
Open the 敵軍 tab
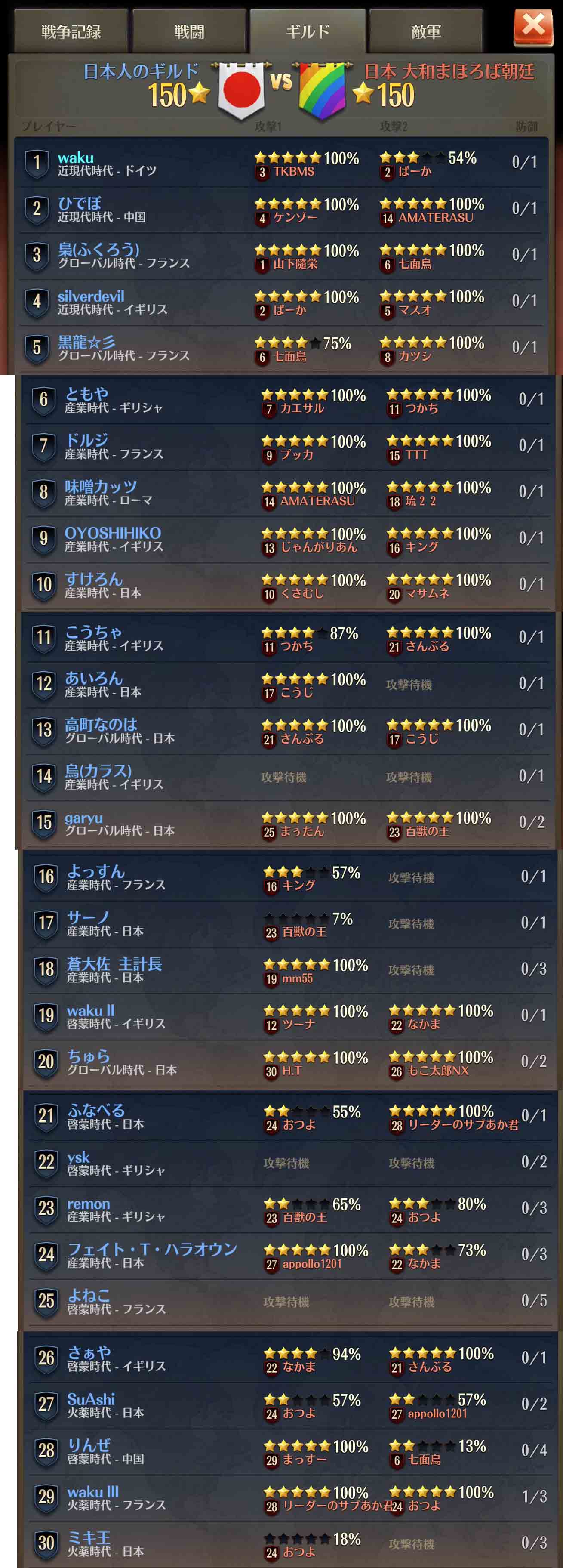tap(425, 32)
